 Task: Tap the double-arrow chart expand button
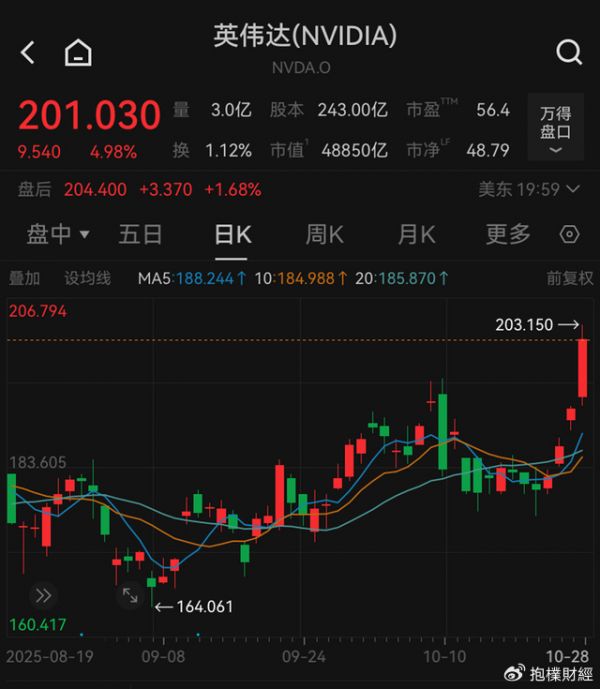pyautogui.click(x=43, y=596)
